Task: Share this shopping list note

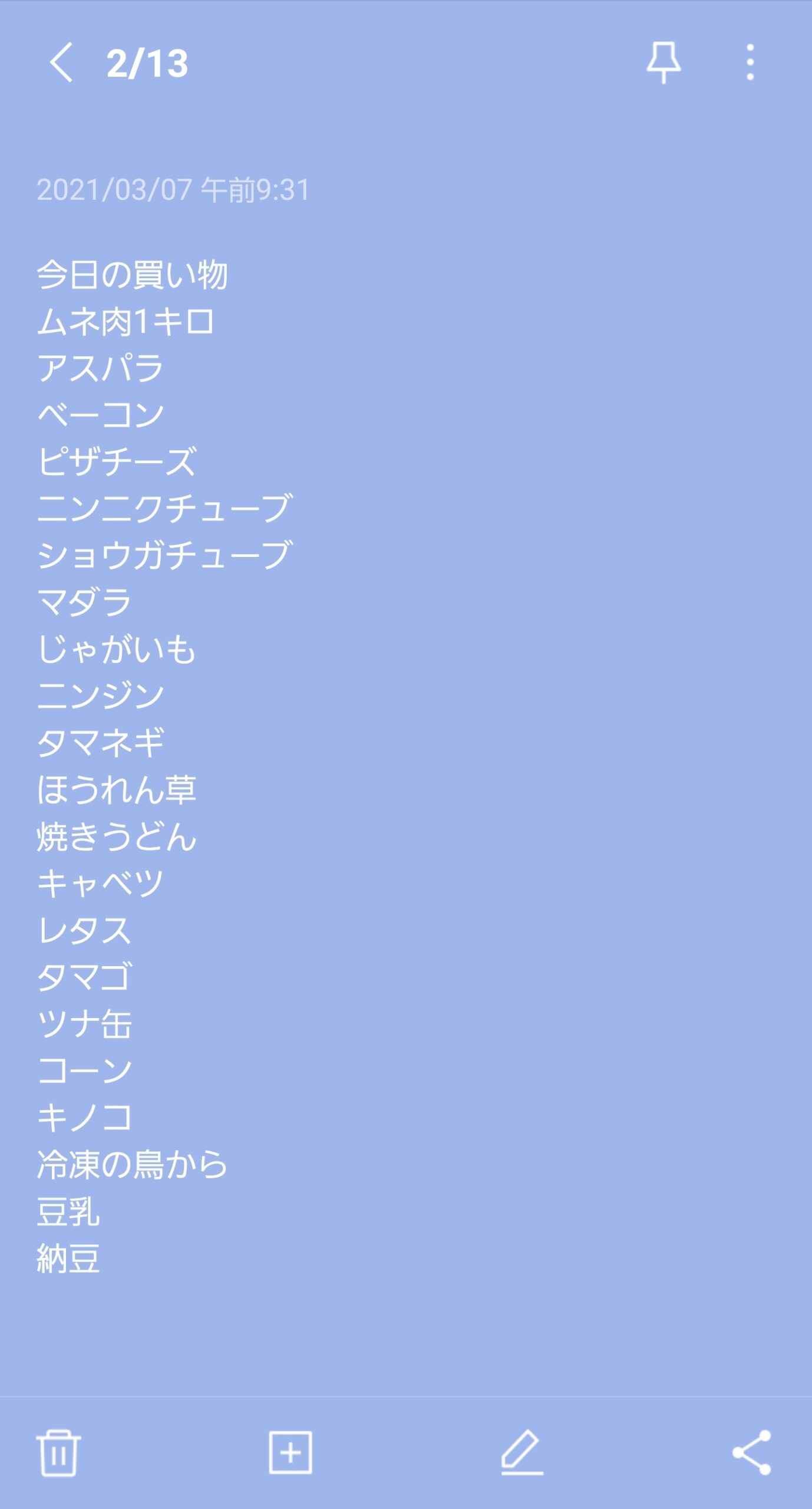Action: pos(752,1452)
